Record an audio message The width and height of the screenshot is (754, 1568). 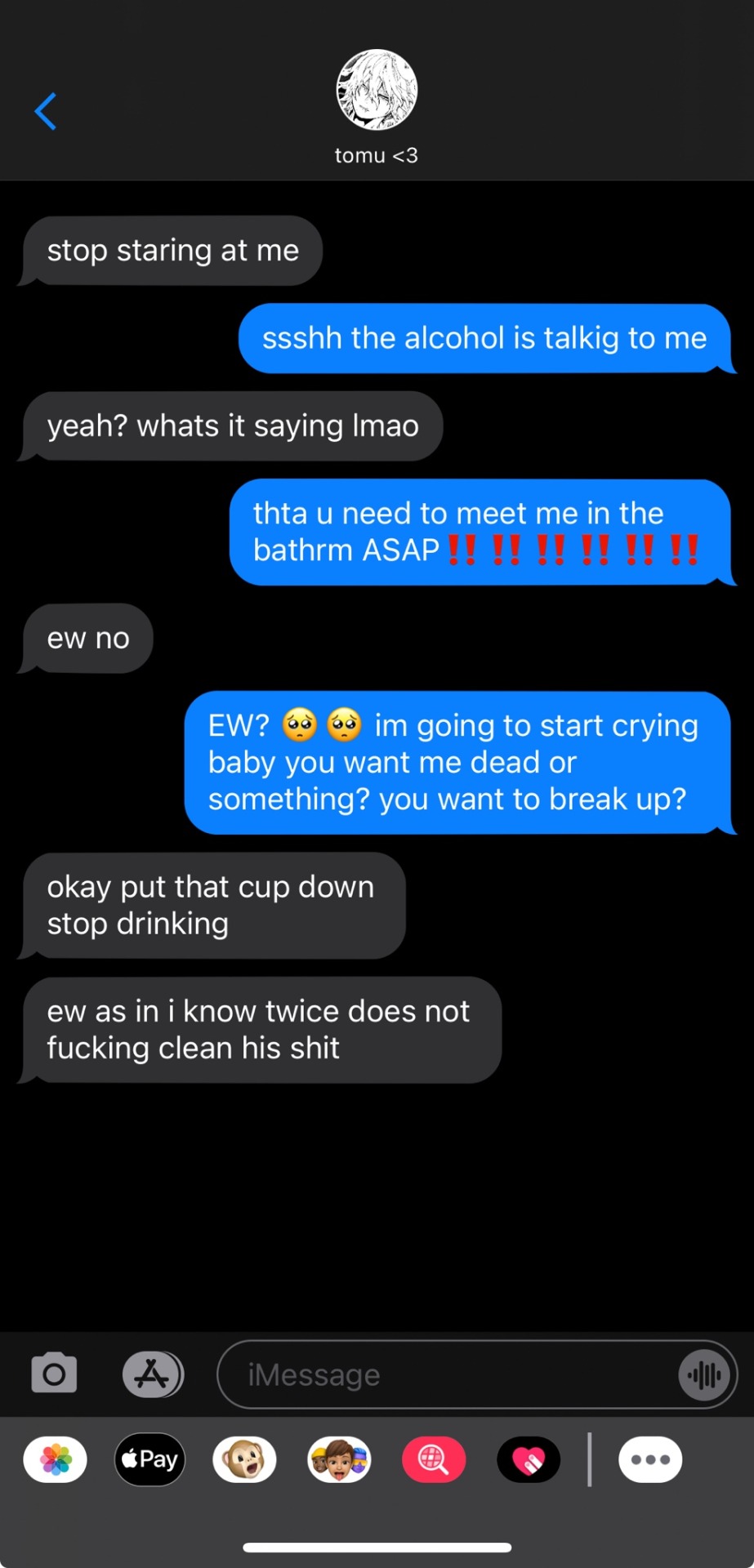coord(703,1375)
